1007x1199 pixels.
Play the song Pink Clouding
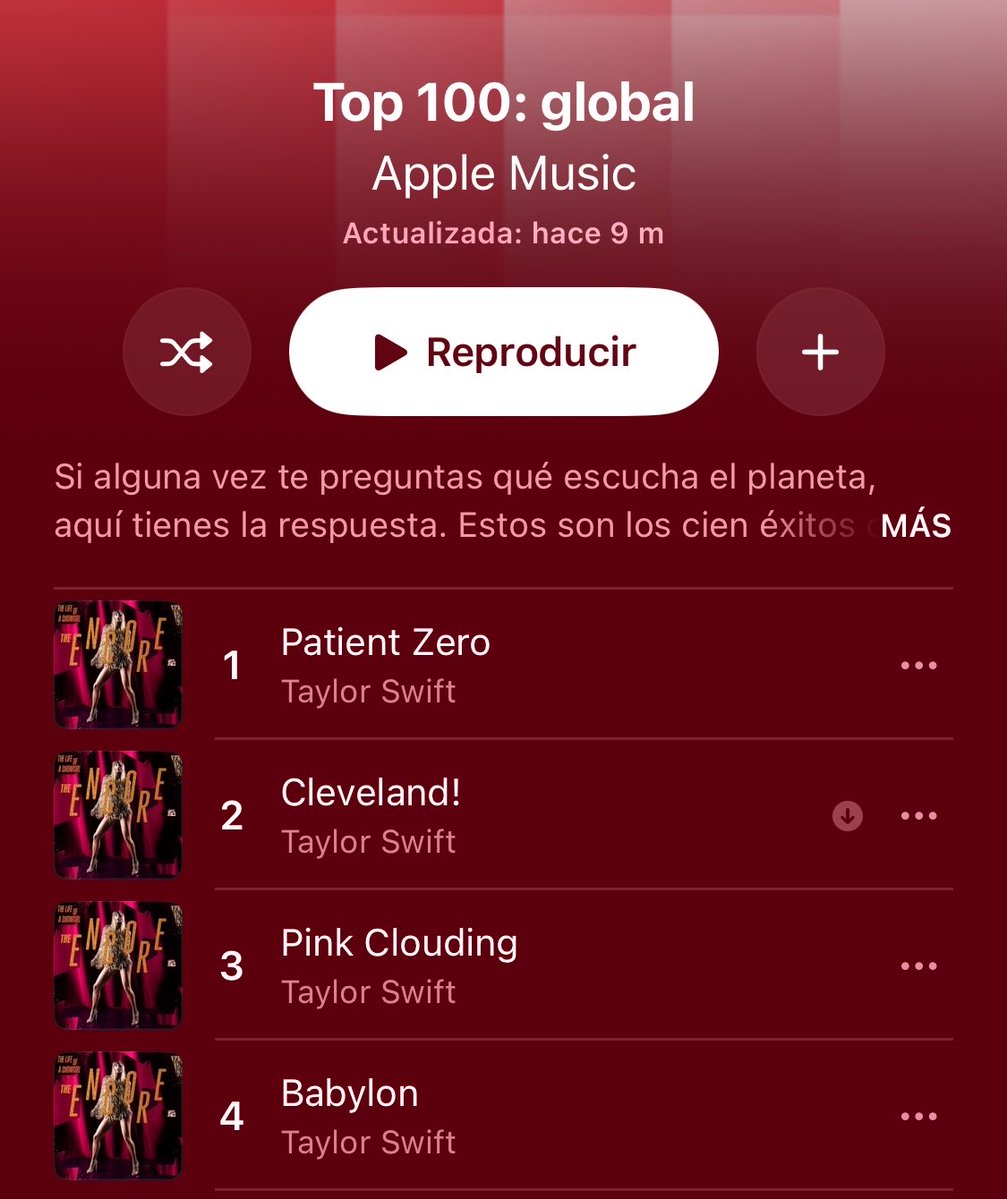coord(503,965)
